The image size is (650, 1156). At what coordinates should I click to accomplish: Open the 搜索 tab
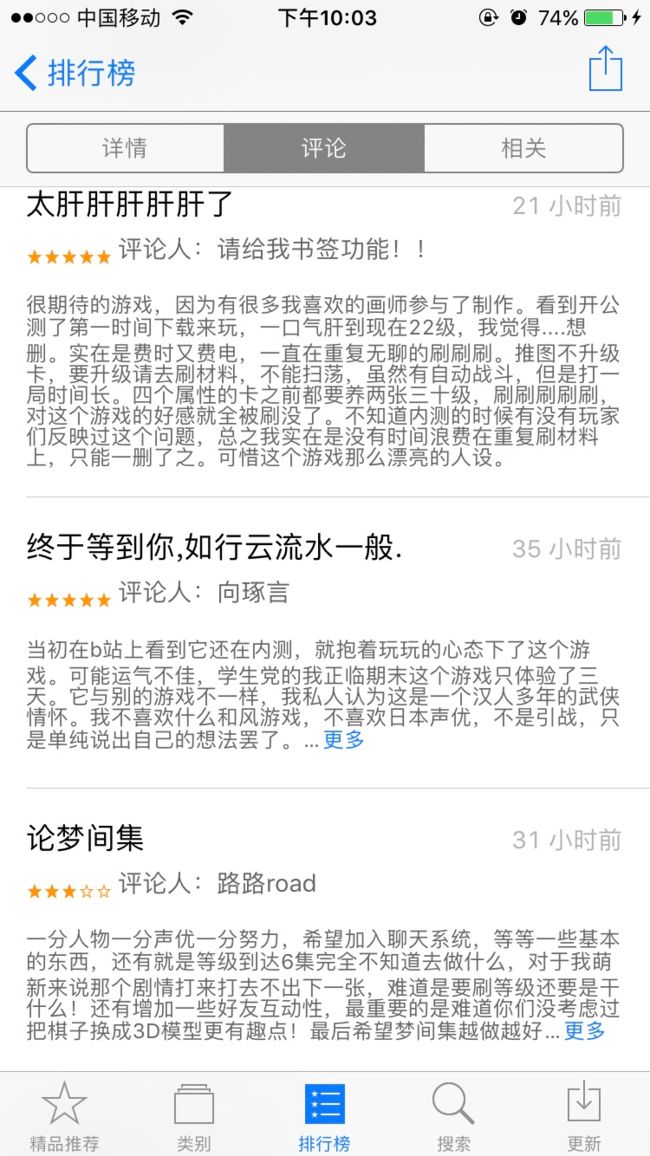[453, 1116]
